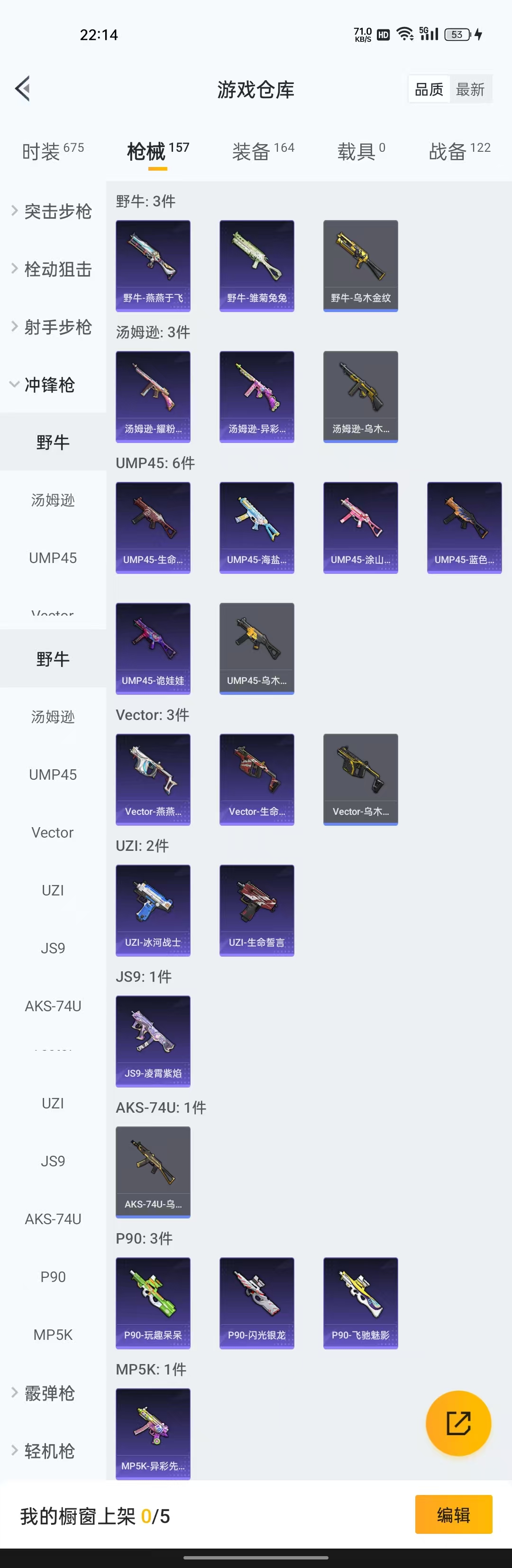This screenshot has height=1568, width=512.
Task: Tap the orange share floating button
Action: click(x=458, y=1422)
